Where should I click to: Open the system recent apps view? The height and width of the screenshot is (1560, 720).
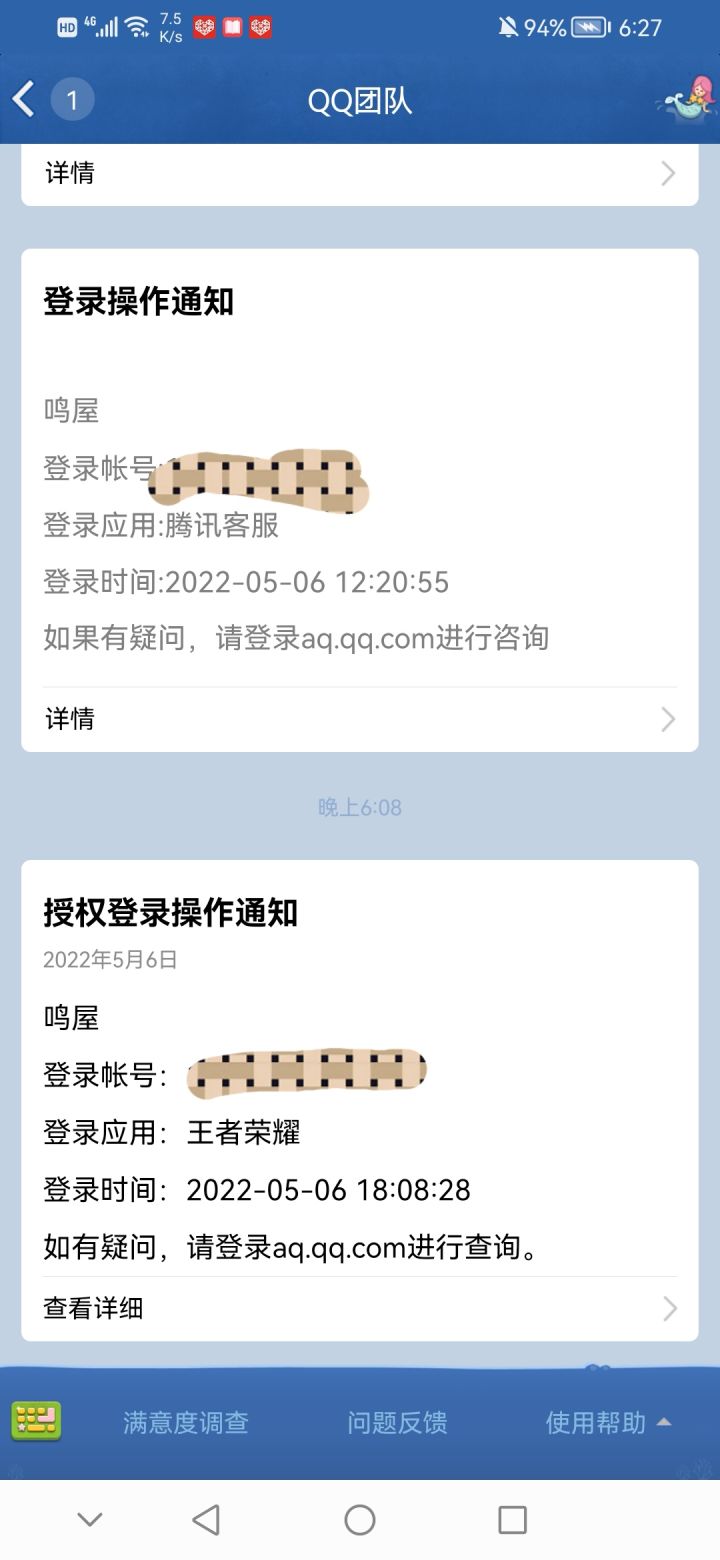[x=512, y=1520]
